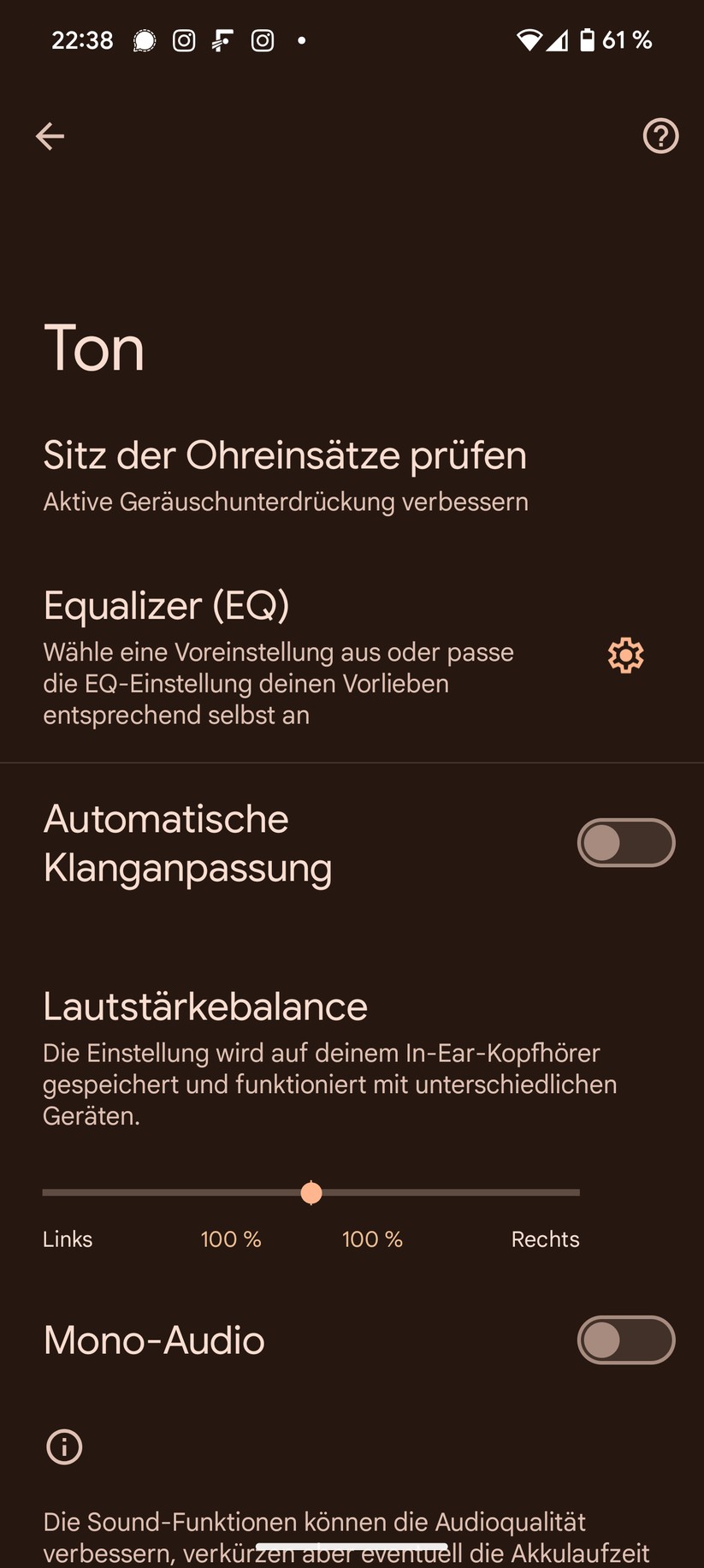Tap the Rechts label under the slider
This screenshot has height=1568, width=704.
(545, 1238)
